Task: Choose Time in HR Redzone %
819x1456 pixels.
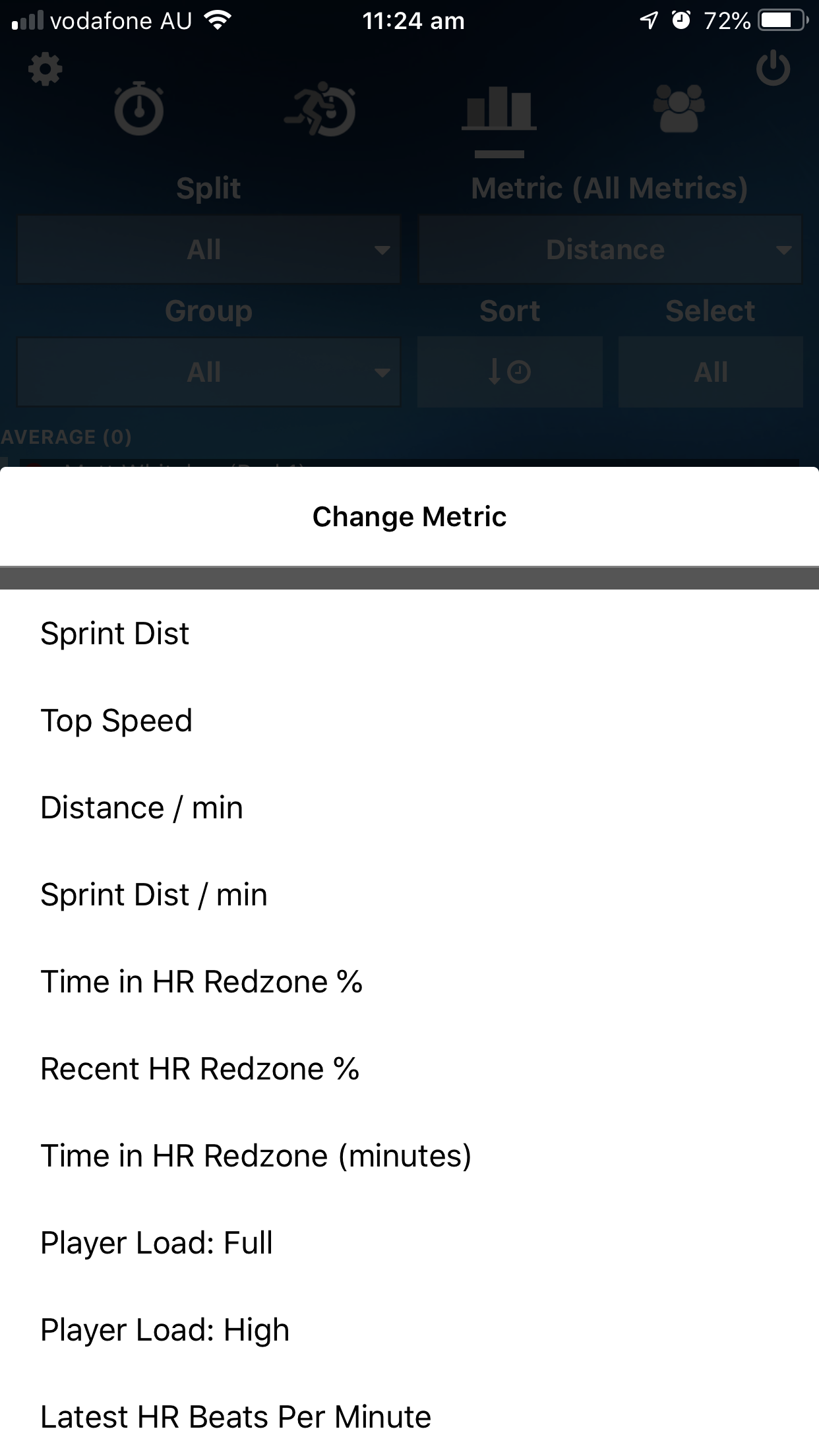Action: click(x=409, y=981)
